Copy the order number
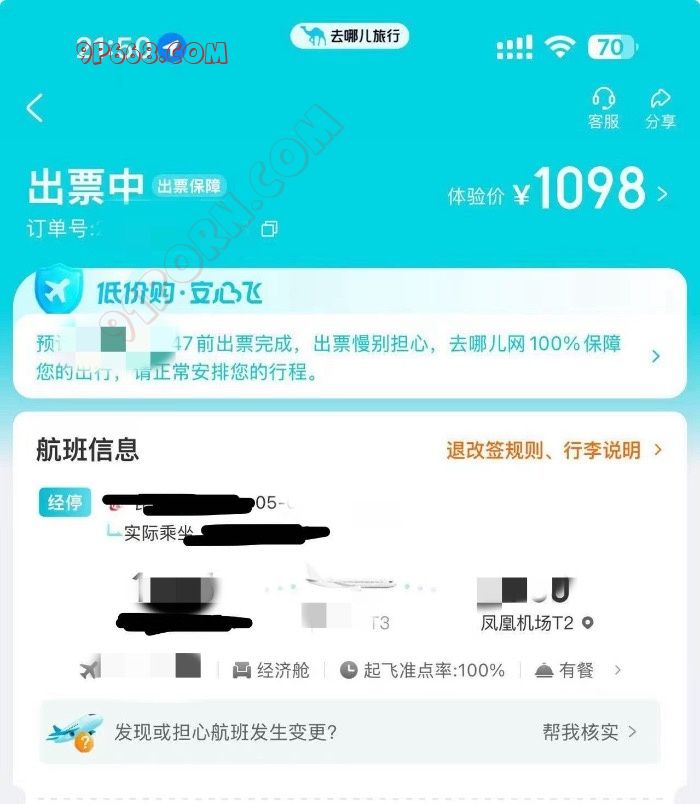This screenshot has width=700, height=804. click(269, 229)
